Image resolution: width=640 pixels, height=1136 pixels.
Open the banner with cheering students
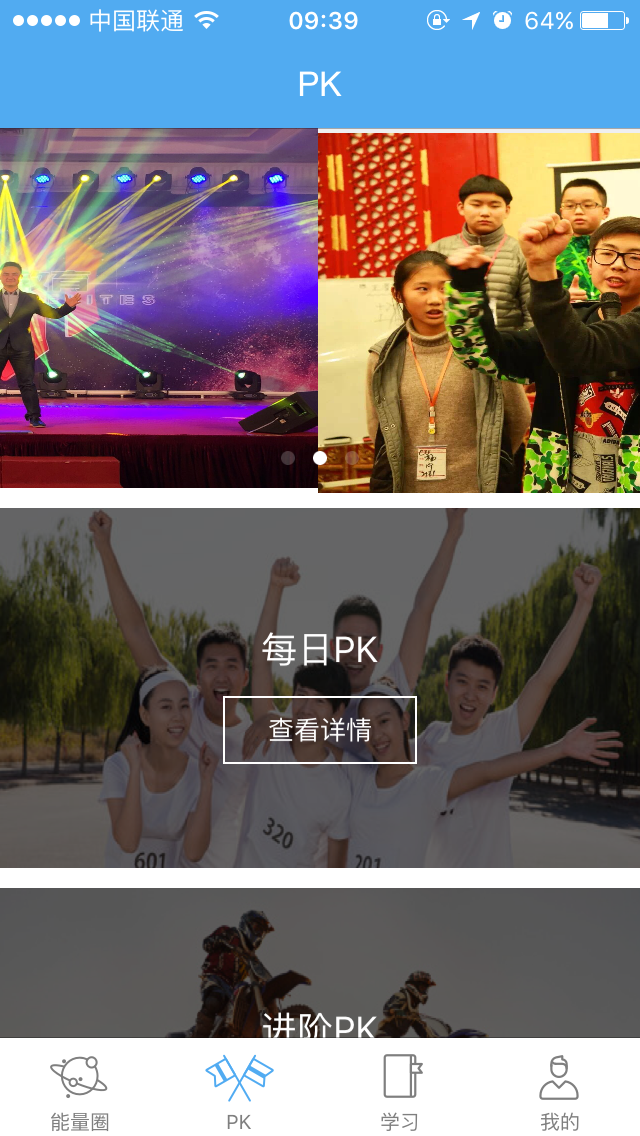click(x=480, y=310)
